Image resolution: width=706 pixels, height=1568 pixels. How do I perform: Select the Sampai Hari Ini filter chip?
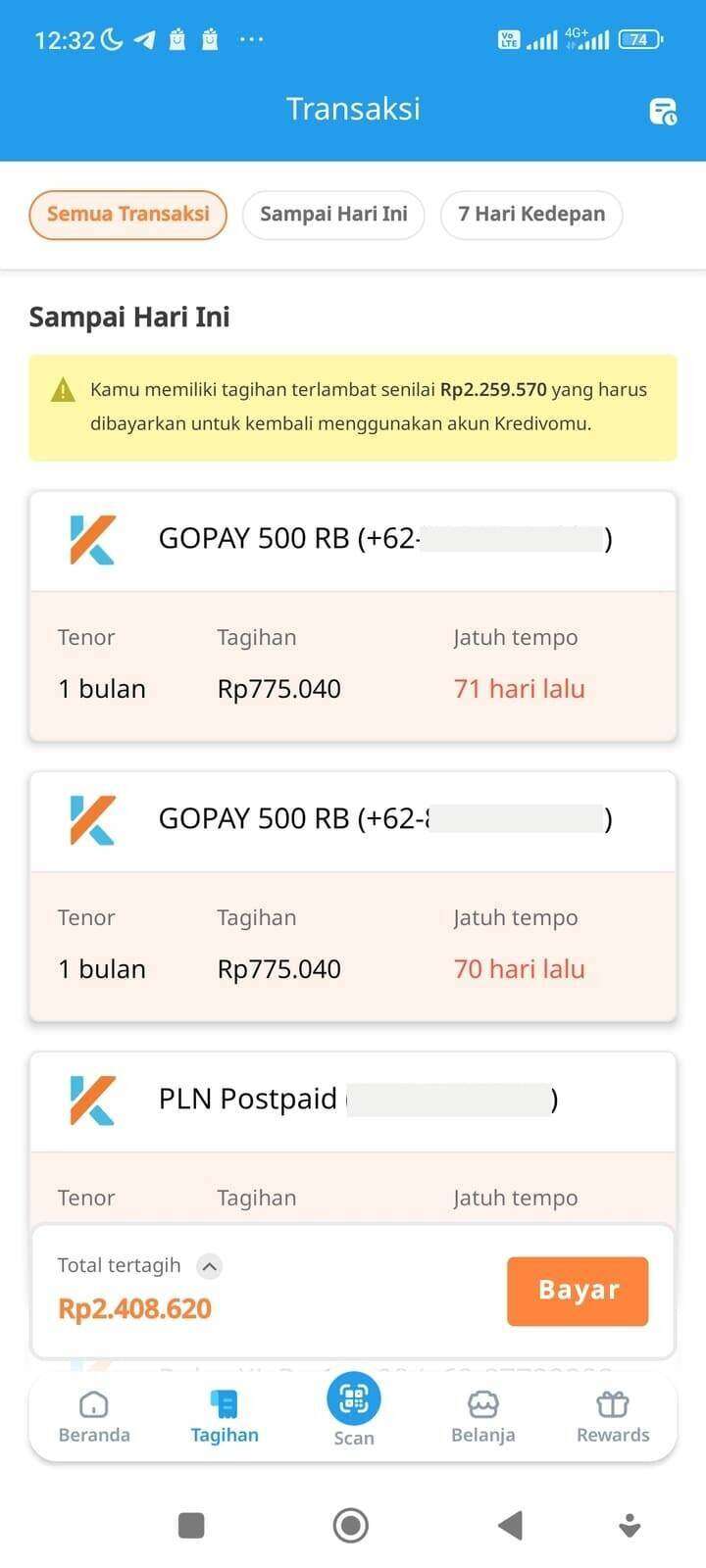pos(332,214)
